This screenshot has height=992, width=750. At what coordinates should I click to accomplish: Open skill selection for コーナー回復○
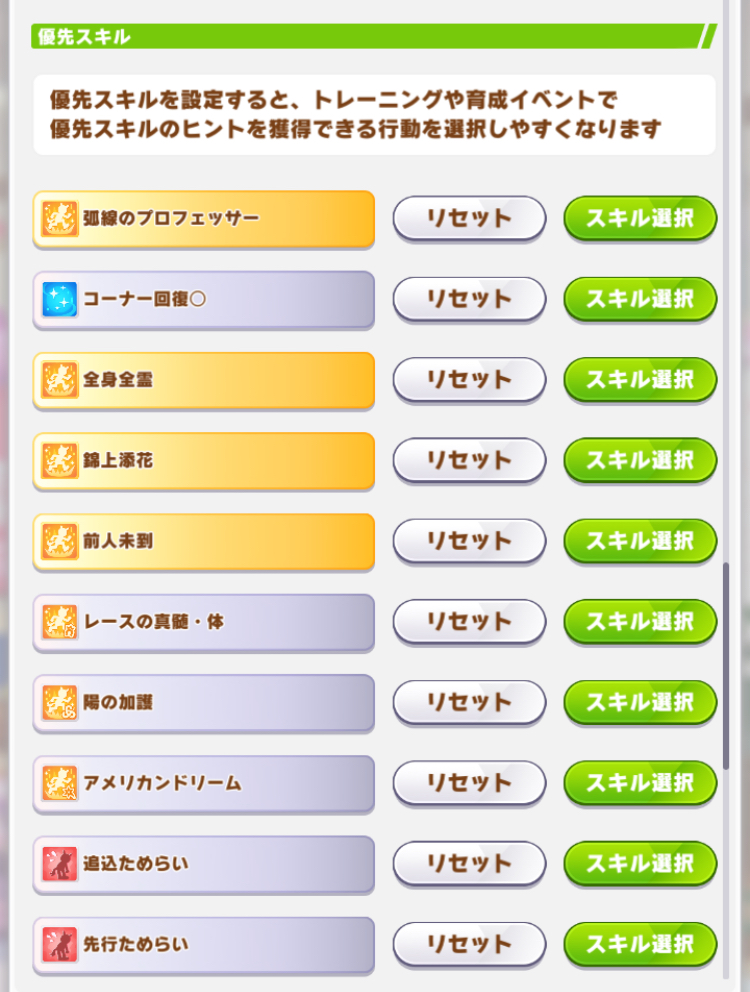pyautogui.click(x=640, y=299)
